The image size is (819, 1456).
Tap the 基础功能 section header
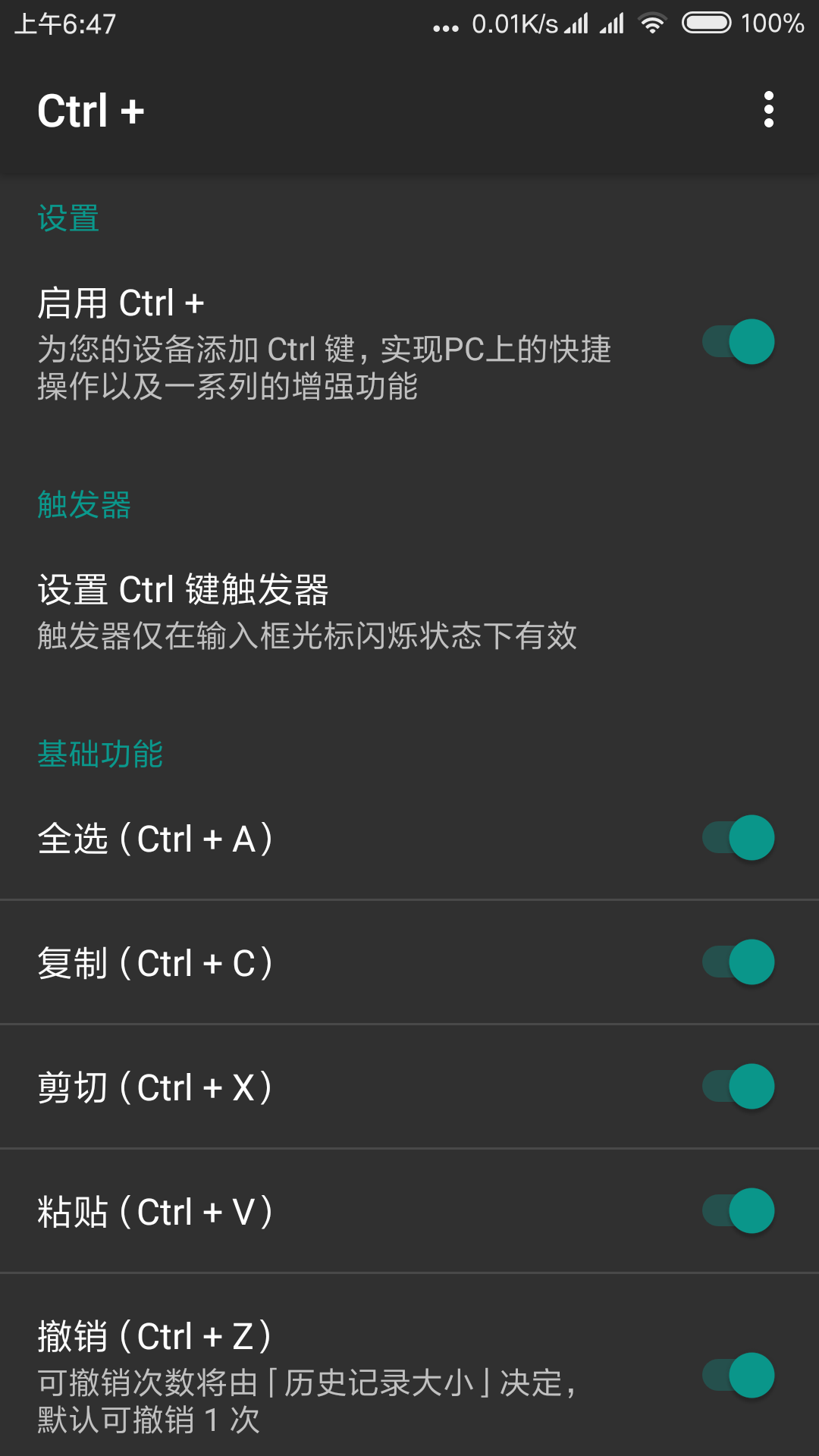[x=101, y=755]
